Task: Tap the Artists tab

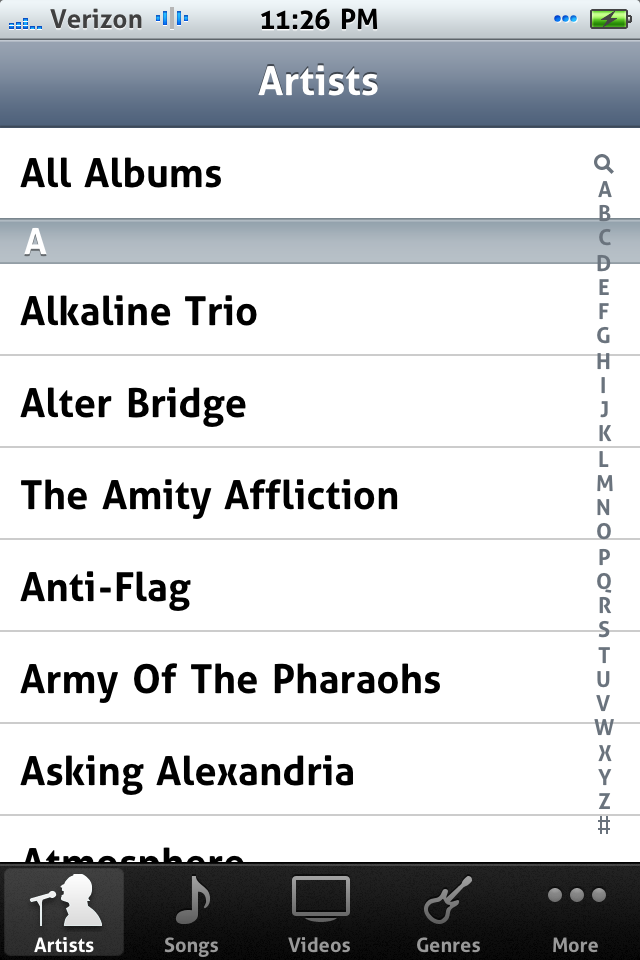Action: tap(64, 914)
